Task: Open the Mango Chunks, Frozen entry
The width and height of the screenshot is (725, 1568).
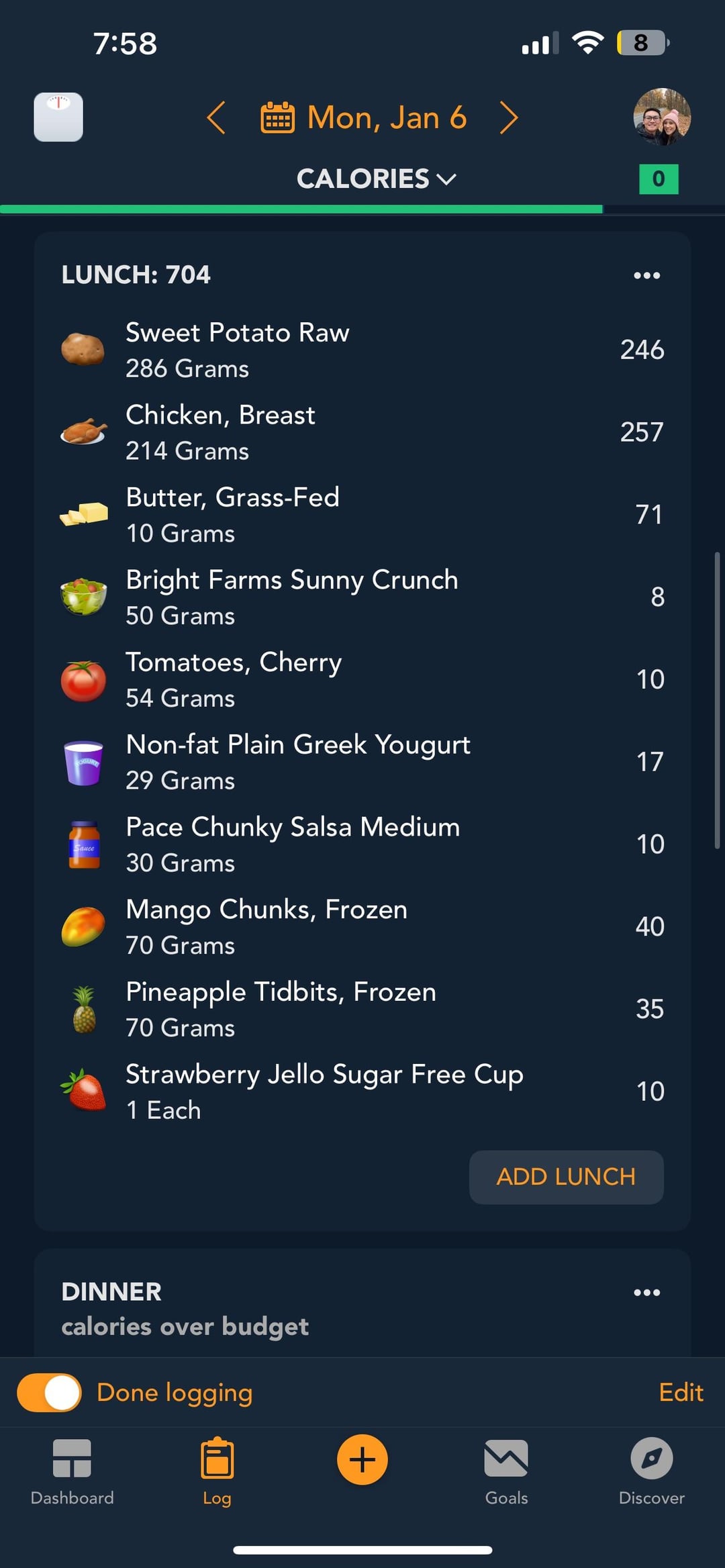Action: click(362, 927)
